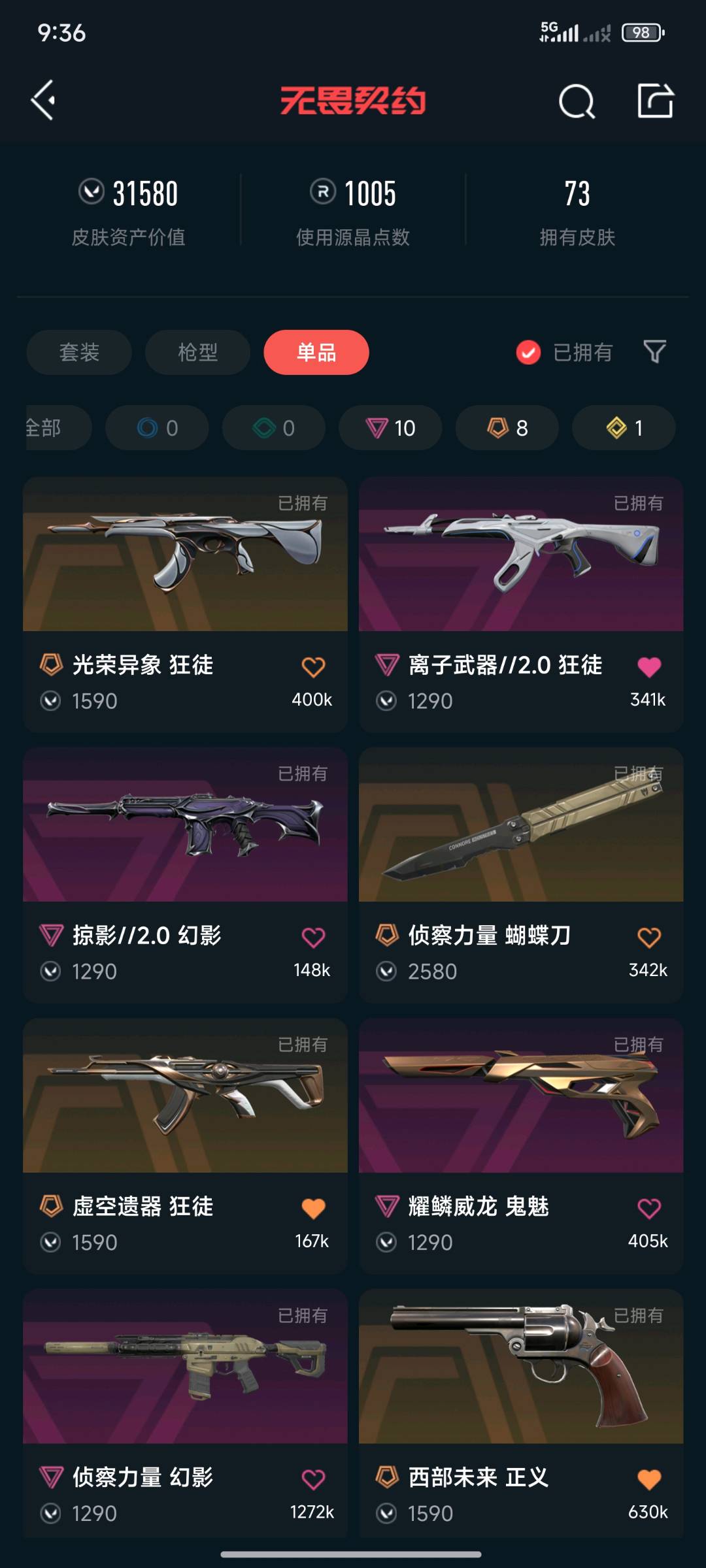The width and height of the screenshot is (706, 1568).
Task: Share this skin collection page
Action: (656, 101)
